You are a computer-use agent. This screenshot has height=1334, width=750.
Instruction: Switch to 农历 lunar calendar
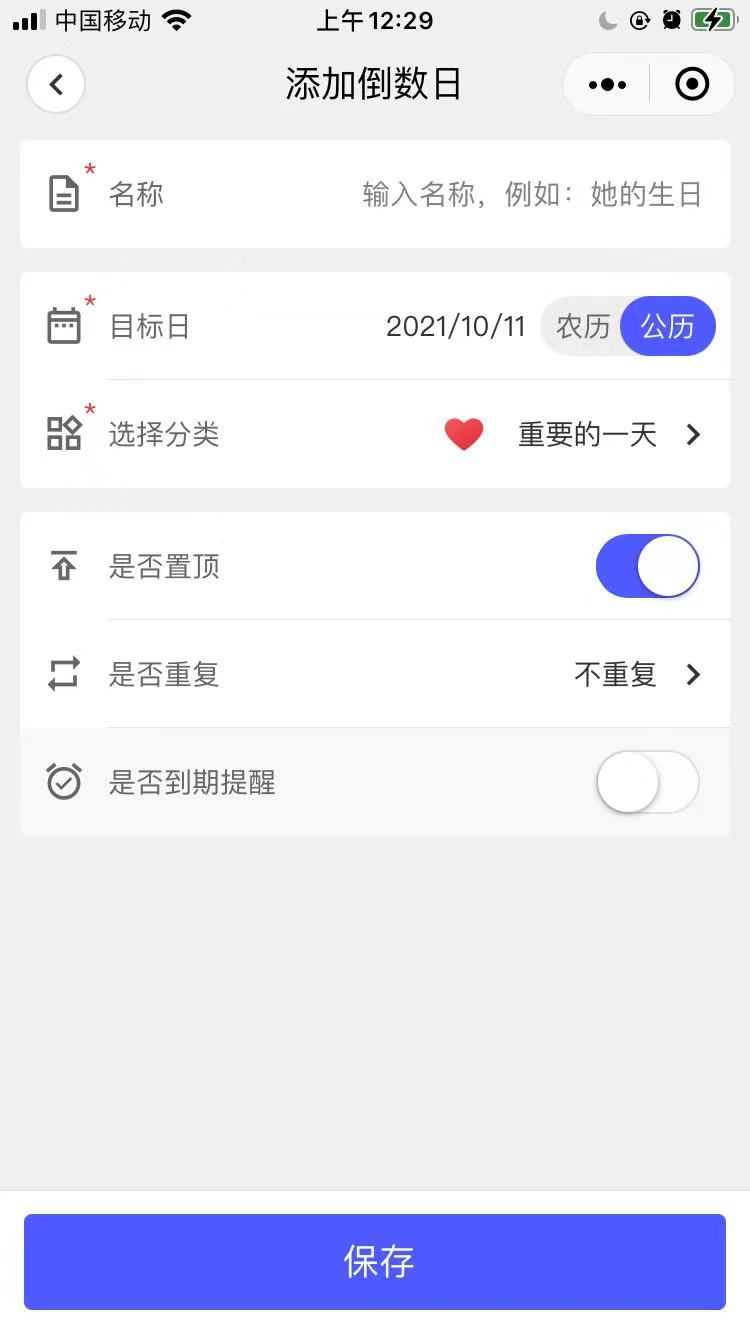coord(582,327)
